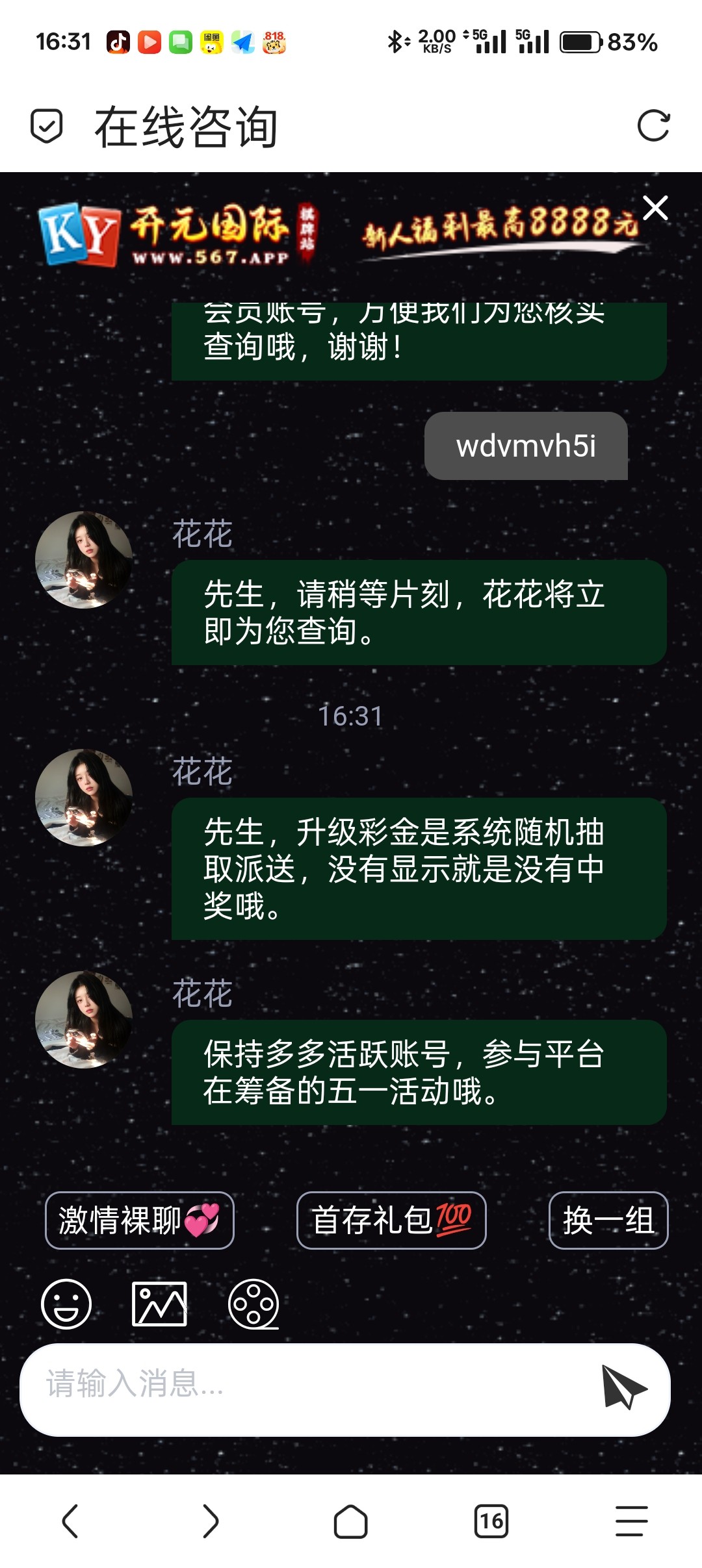Reload the page with the refresh icon
702x1568 pixels.
(653, 125)
